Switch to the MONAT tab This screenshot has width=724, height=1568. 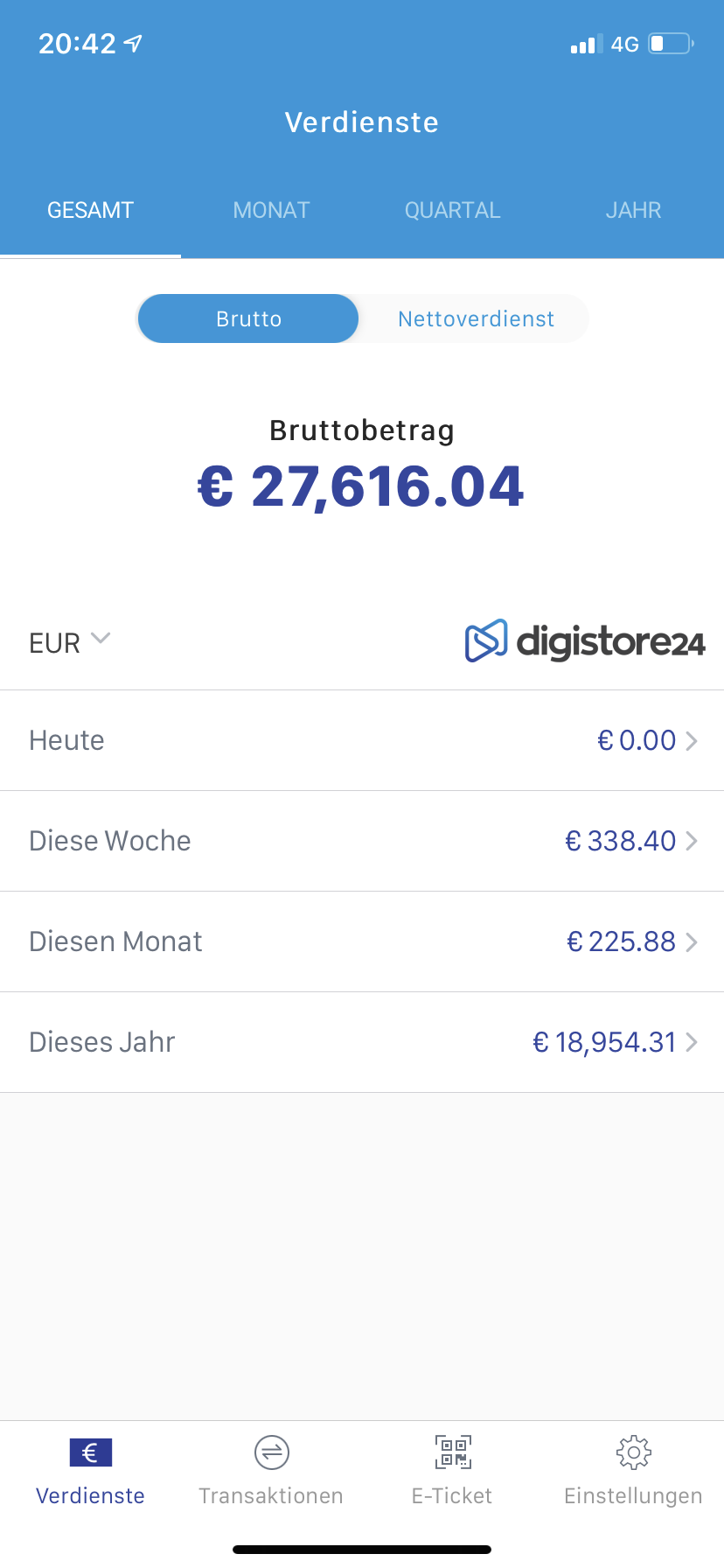click(271, 210)
